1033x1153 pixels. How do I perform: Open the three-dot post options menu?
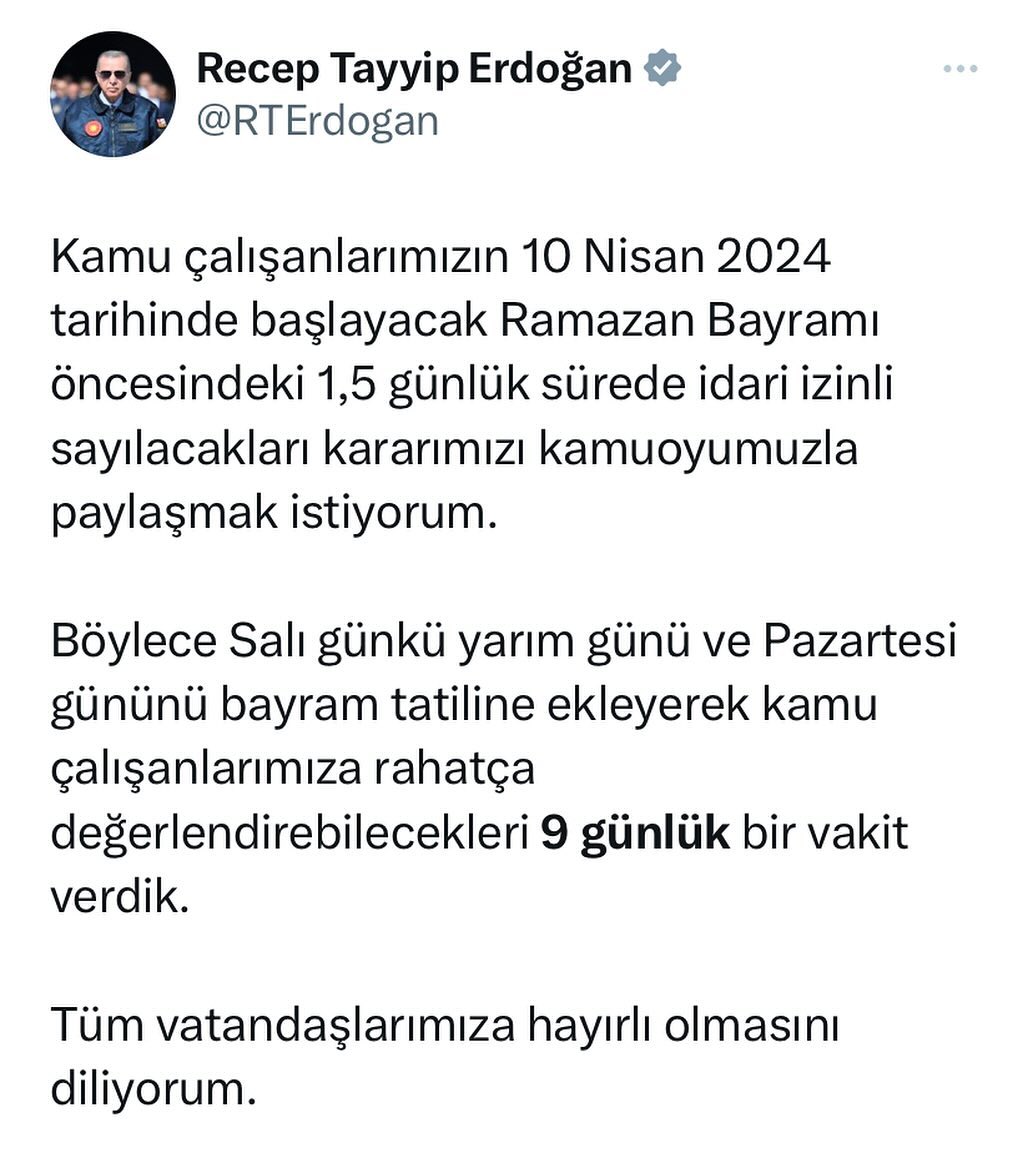coord(958,68)
